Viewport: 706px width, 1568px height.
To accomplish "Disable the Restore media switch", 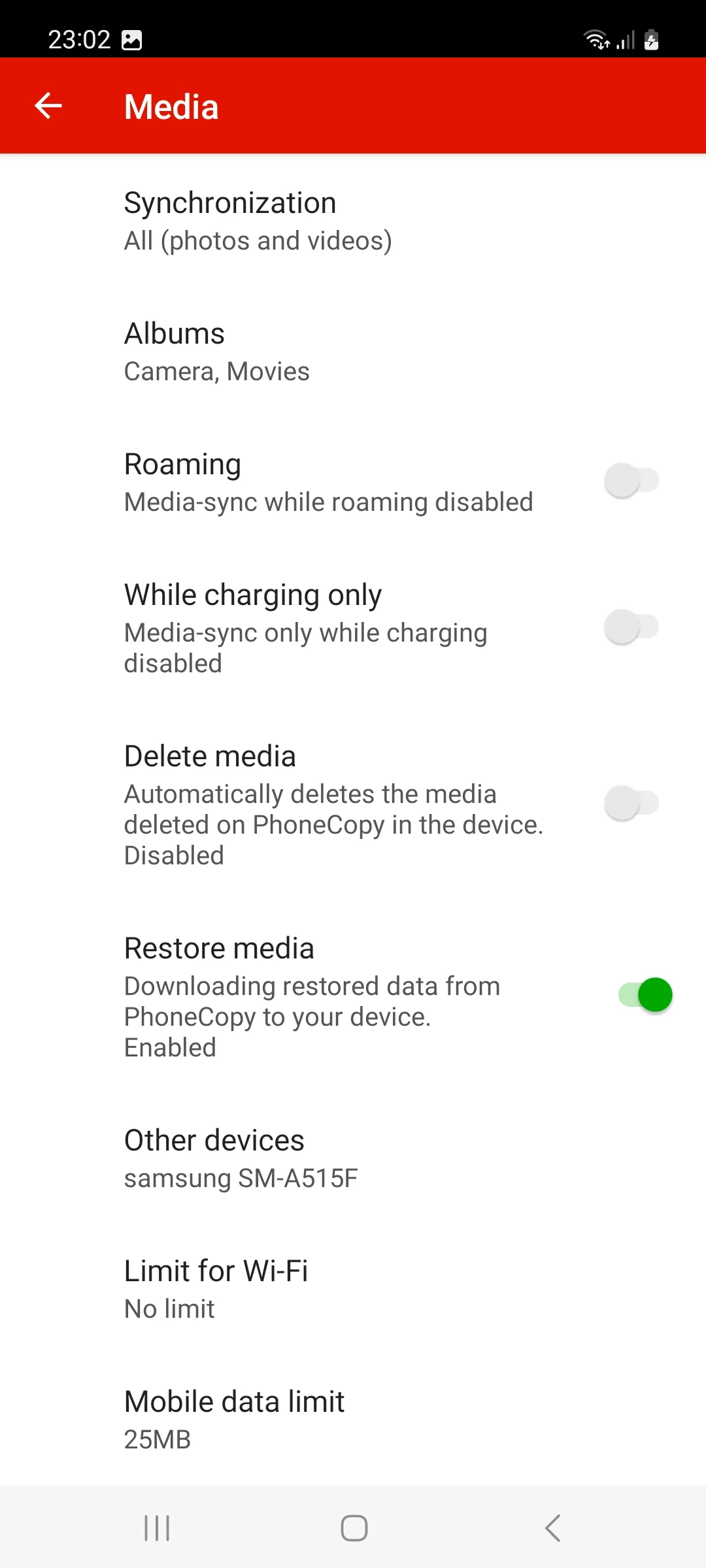I will click(645, 995).
